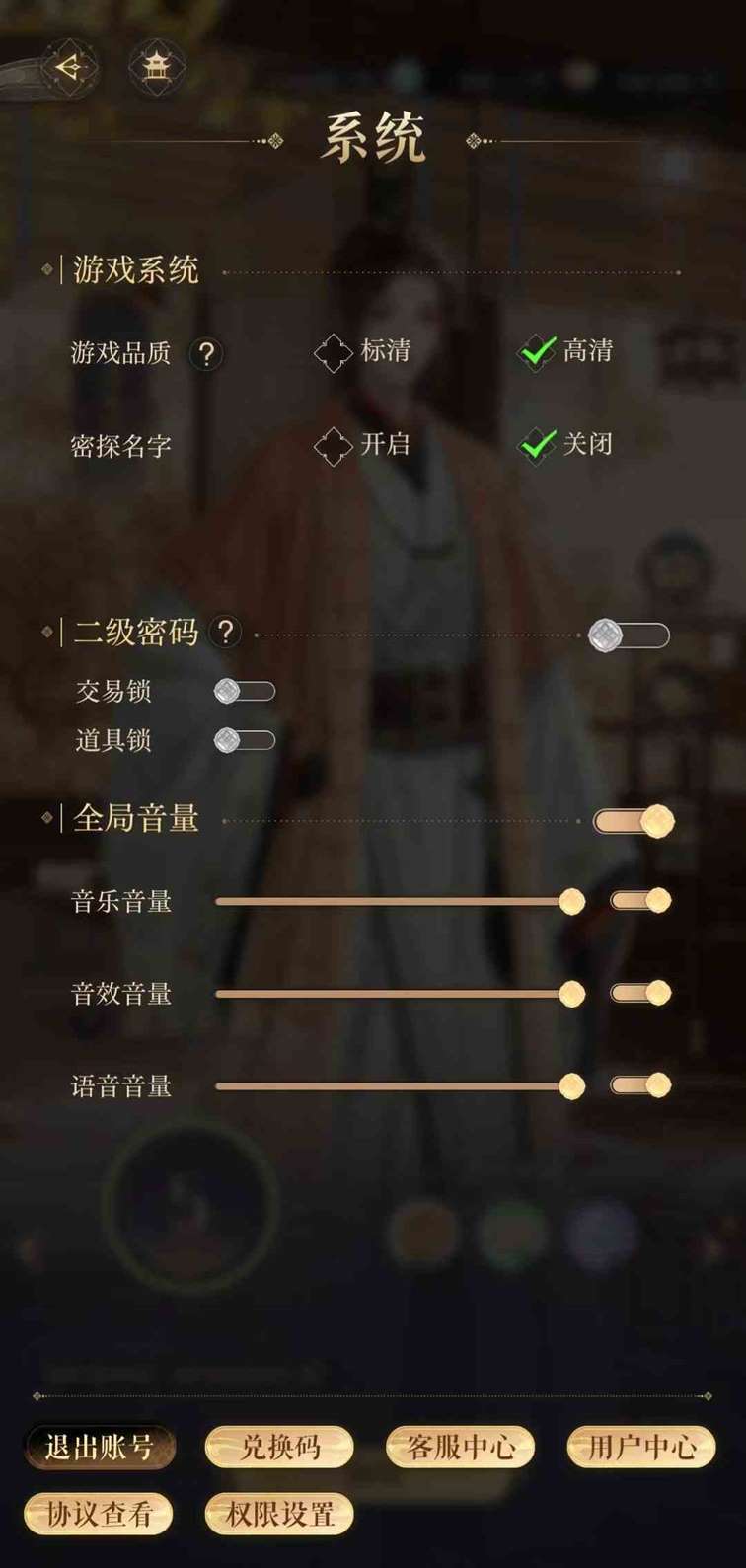Tap 退出账号 to log out

(99, 1448)
